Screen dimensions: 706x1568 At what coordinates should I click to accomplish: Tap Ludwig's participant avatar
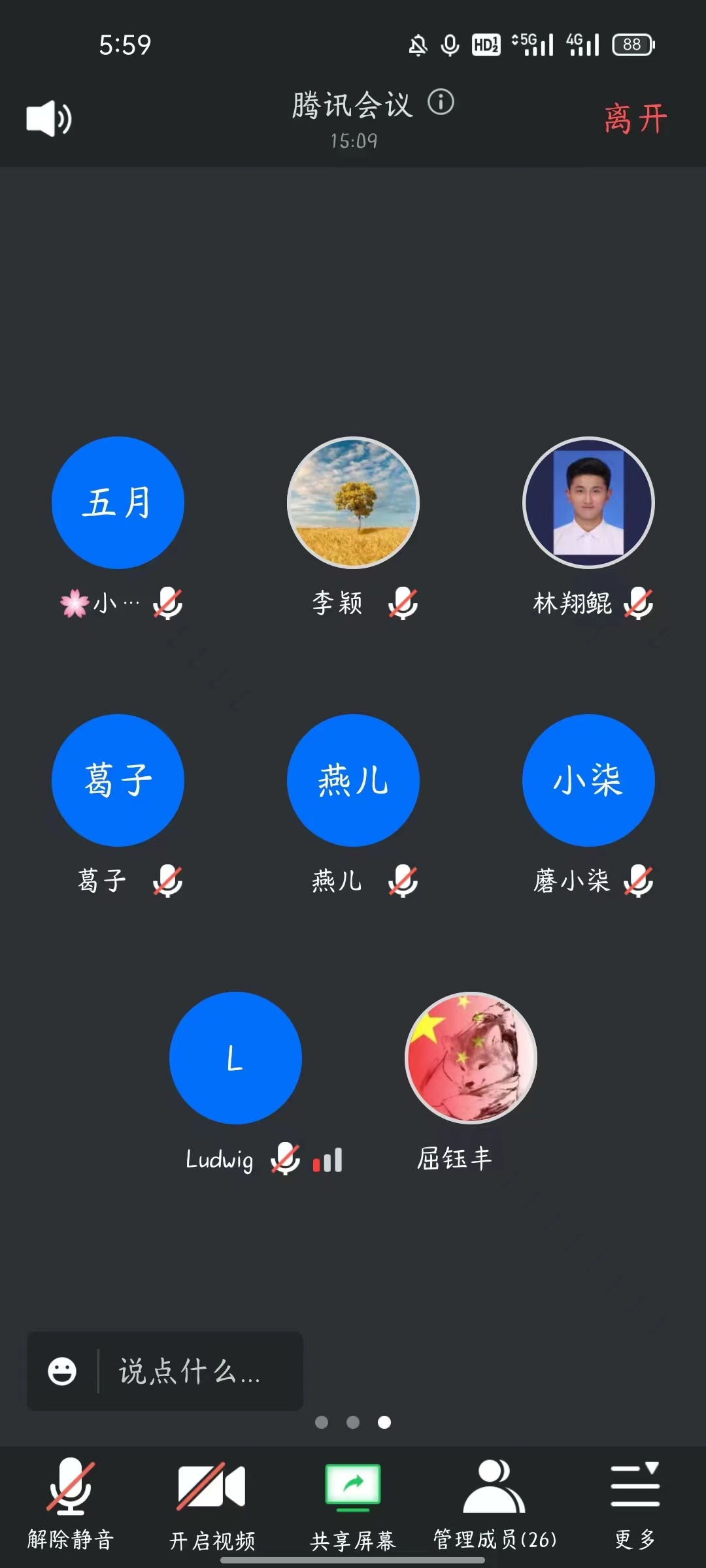tap(235, 1058)
